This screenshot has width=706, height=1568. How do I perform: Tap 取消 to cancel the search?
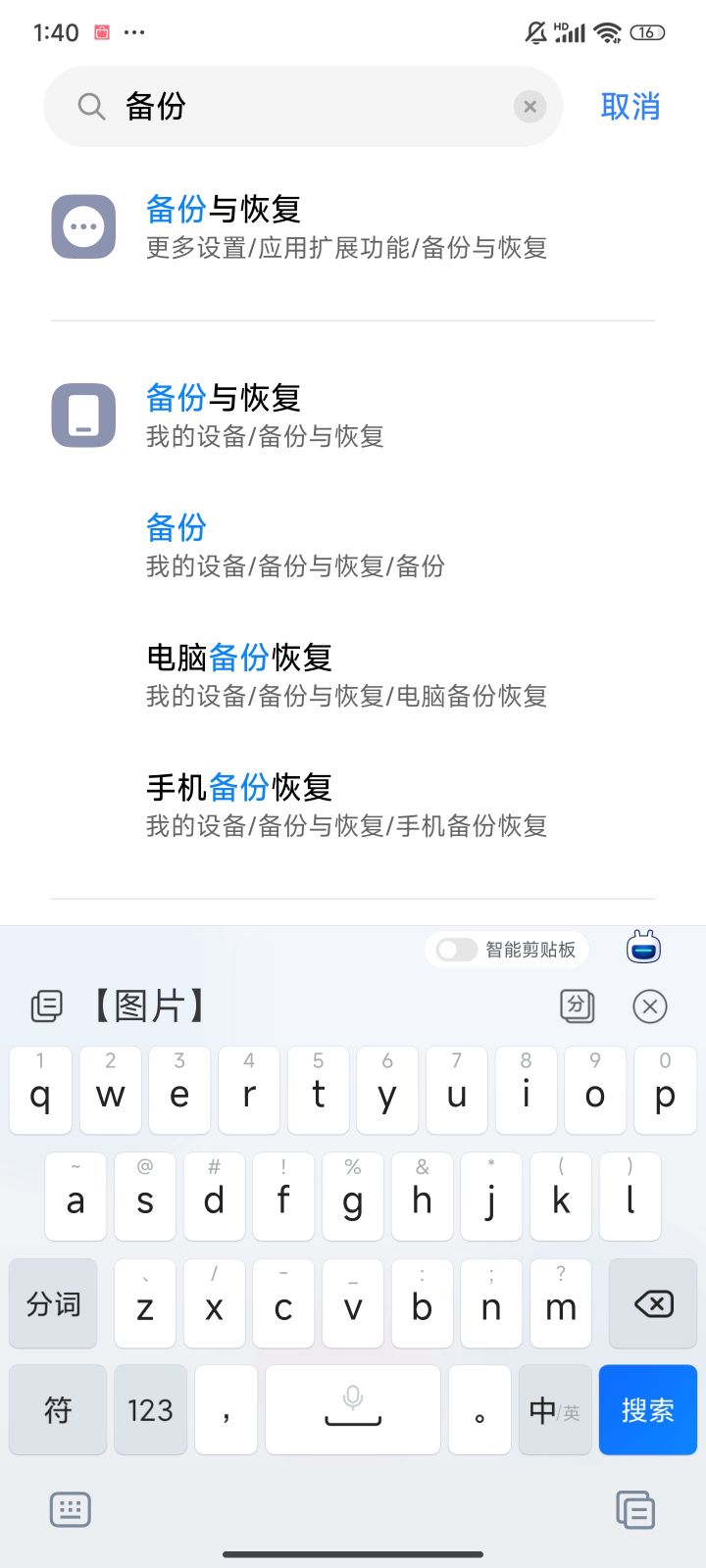(x=631, y=106)
